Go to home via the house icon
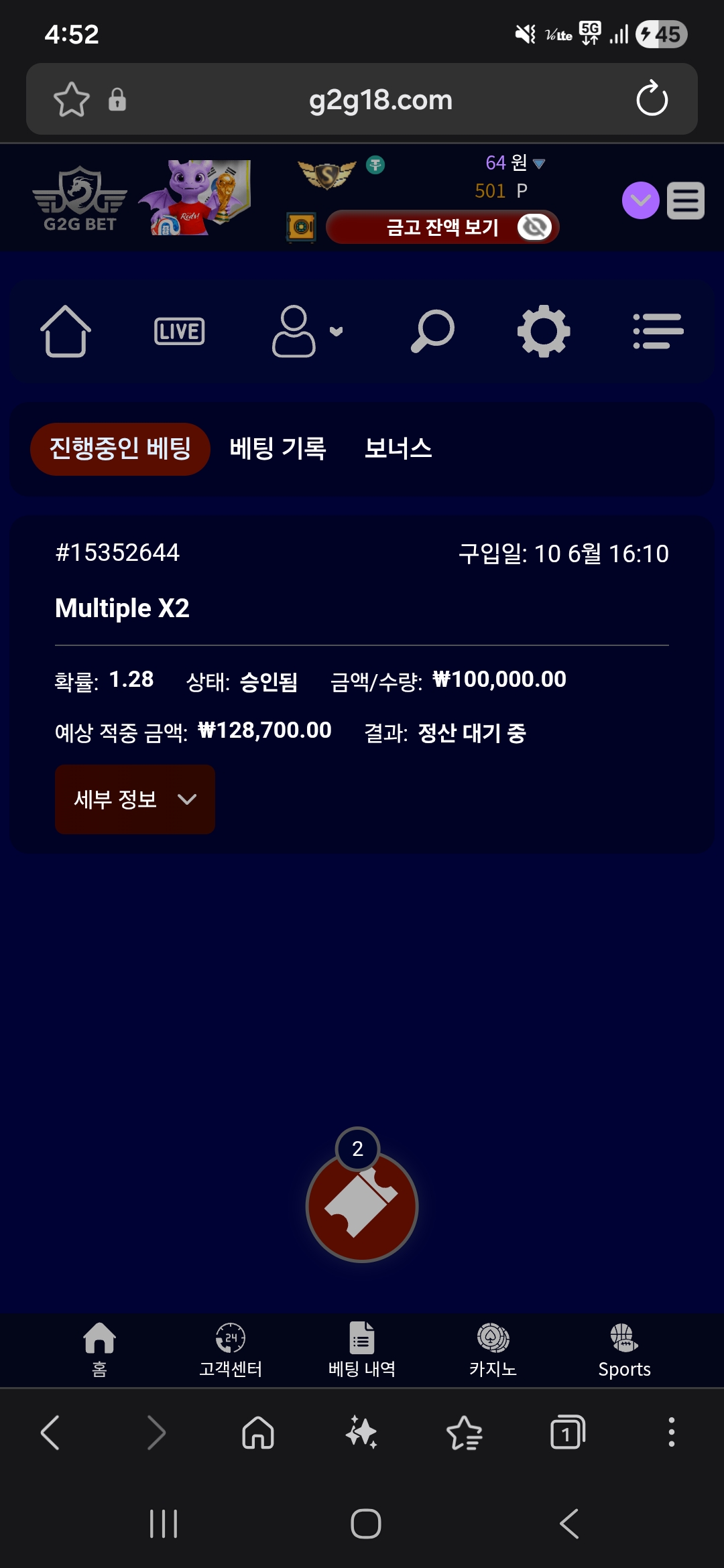This screenshot has width=724, height=1568. click(66, 331)
